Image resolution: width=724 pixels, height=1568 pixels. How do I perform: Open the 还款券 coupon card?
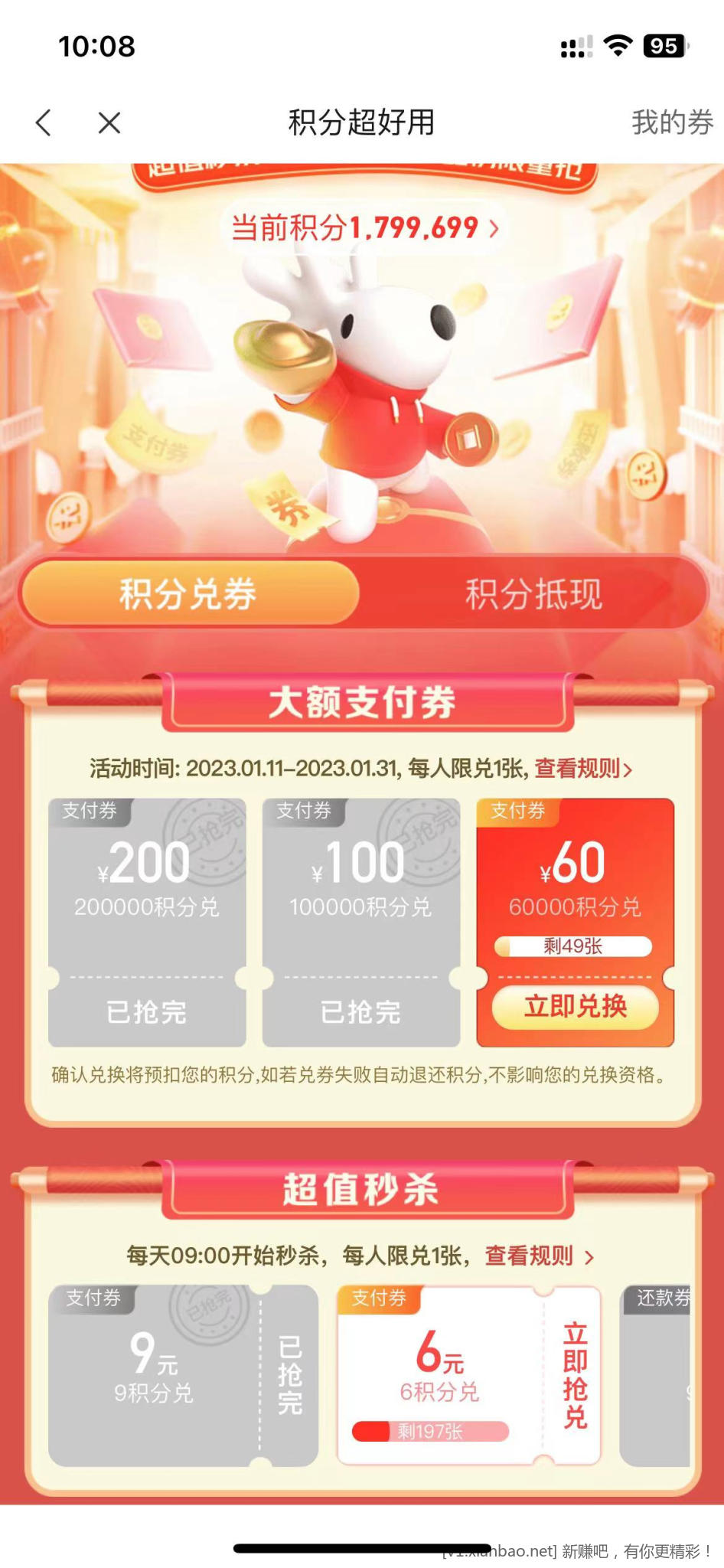coord(656,1375)
